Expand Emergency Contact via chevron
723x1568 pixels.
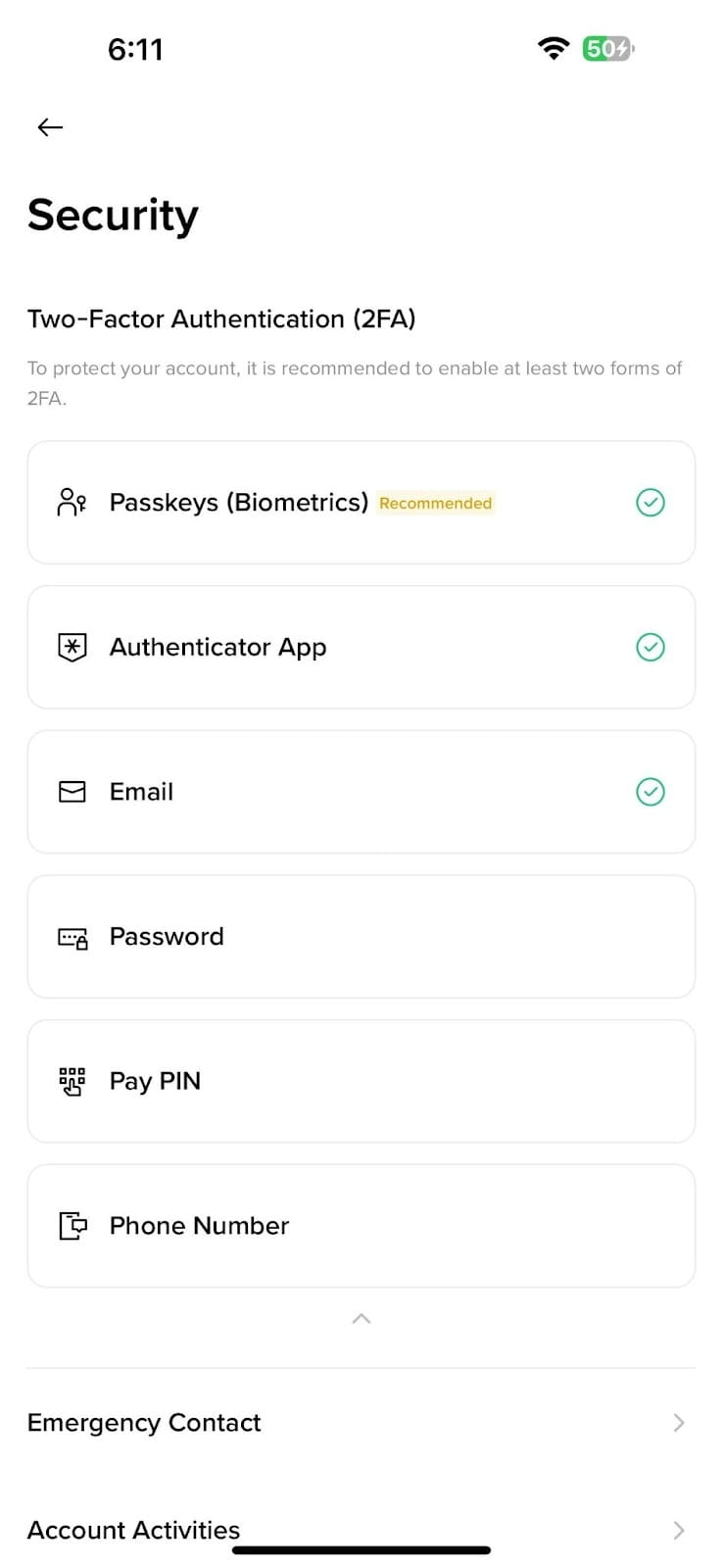point(680,1422)
